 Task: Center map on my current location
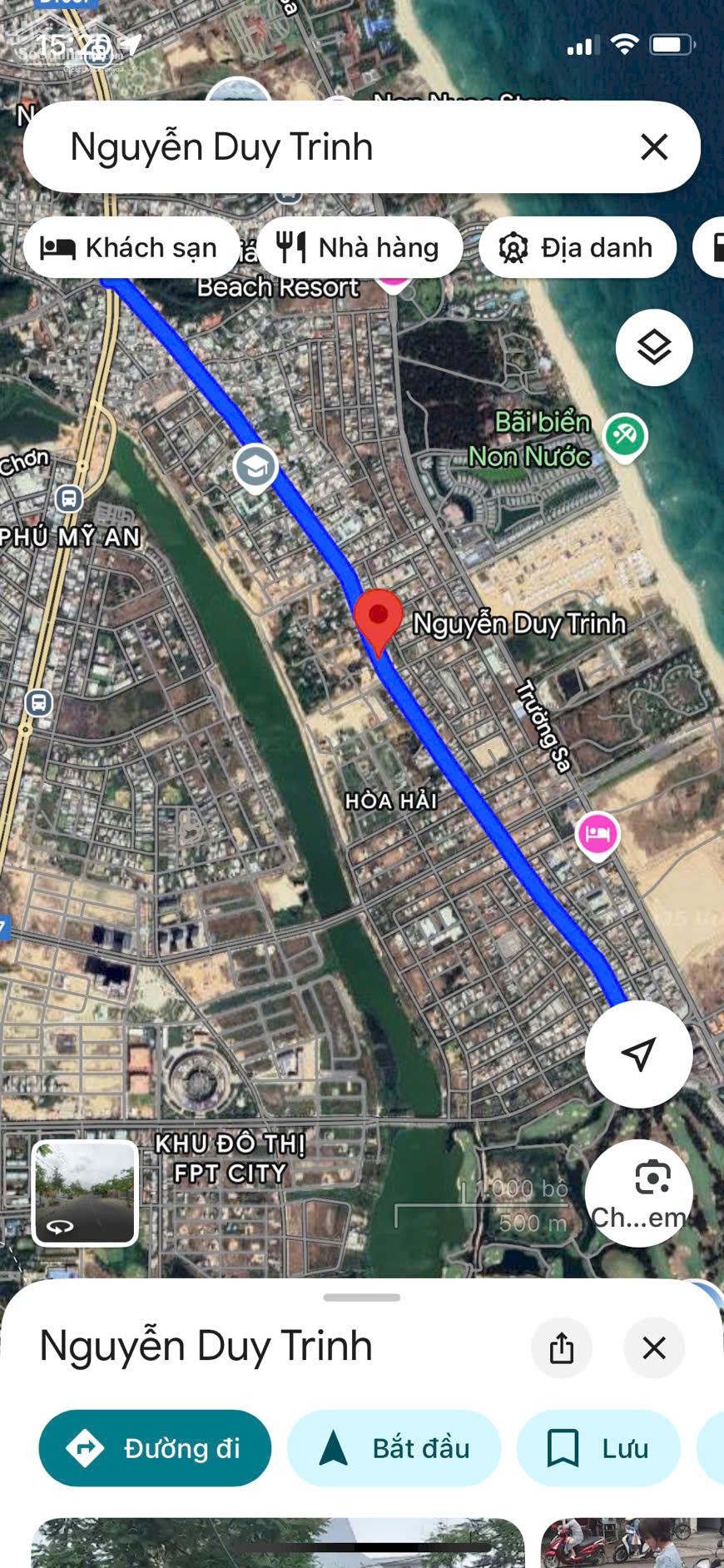(x=638, y=1054)
